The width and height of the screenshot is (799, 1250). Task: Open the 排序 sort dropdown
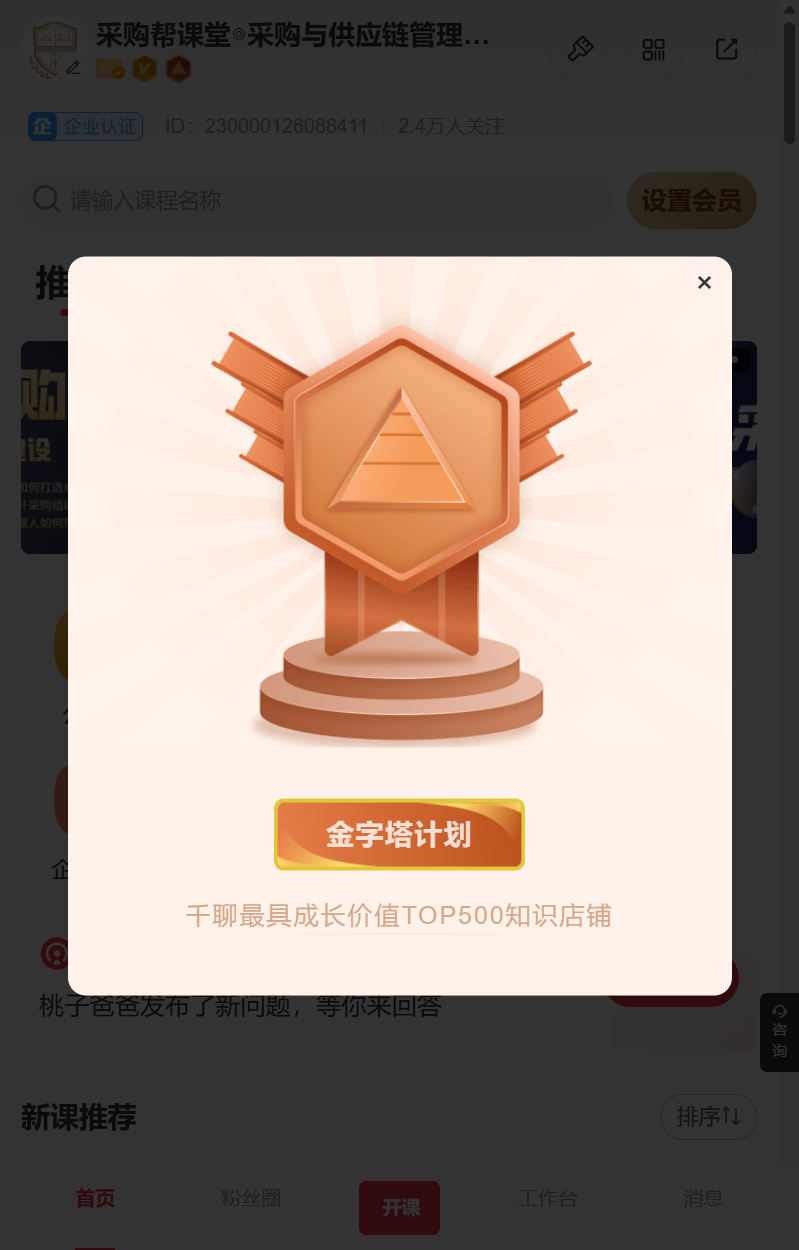tap(709, 1117)
